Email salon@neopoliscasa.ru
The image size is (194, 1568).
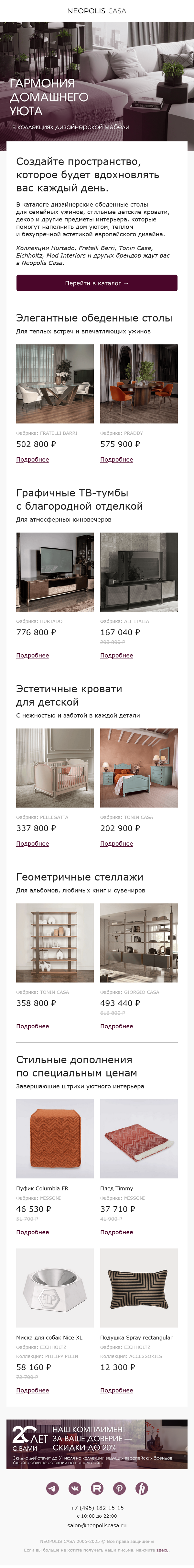click(x=96, y=1525)
